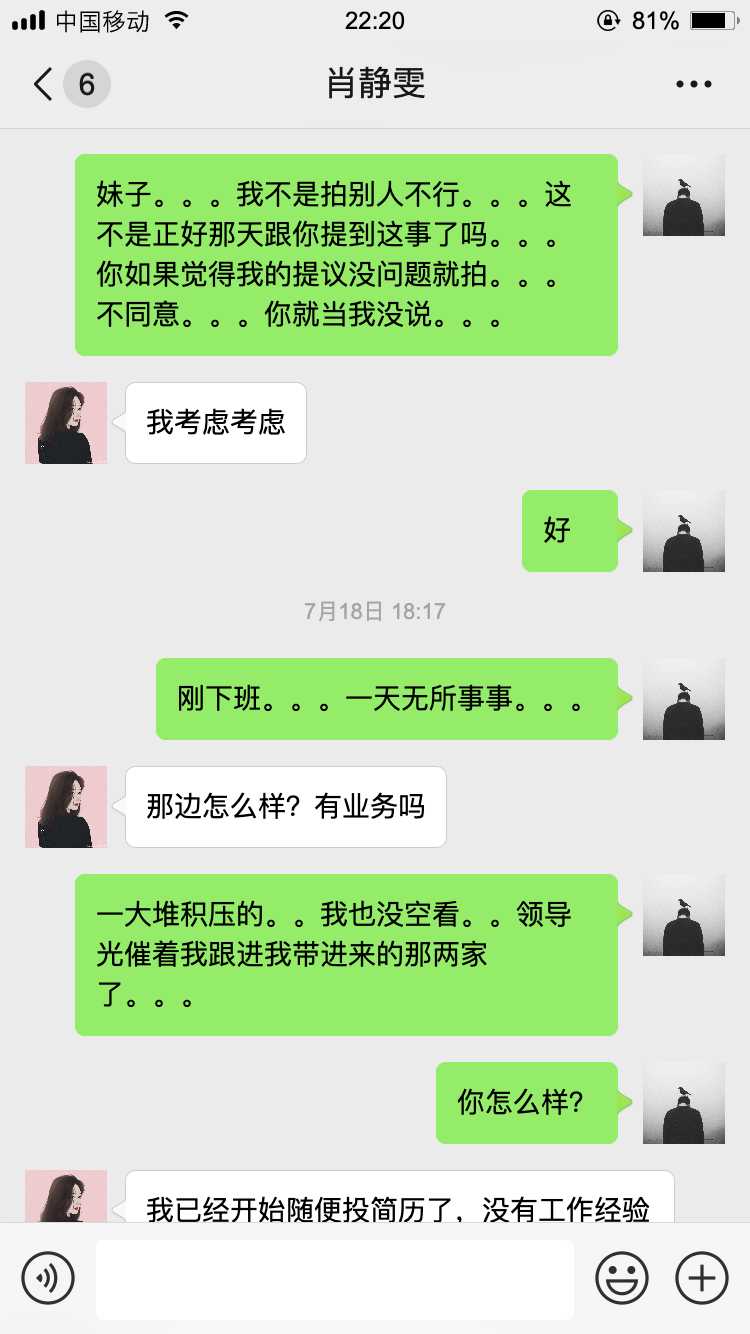Open the emoji picker icon
This screenshot has height=1334, width=750.
point(621,1277)
